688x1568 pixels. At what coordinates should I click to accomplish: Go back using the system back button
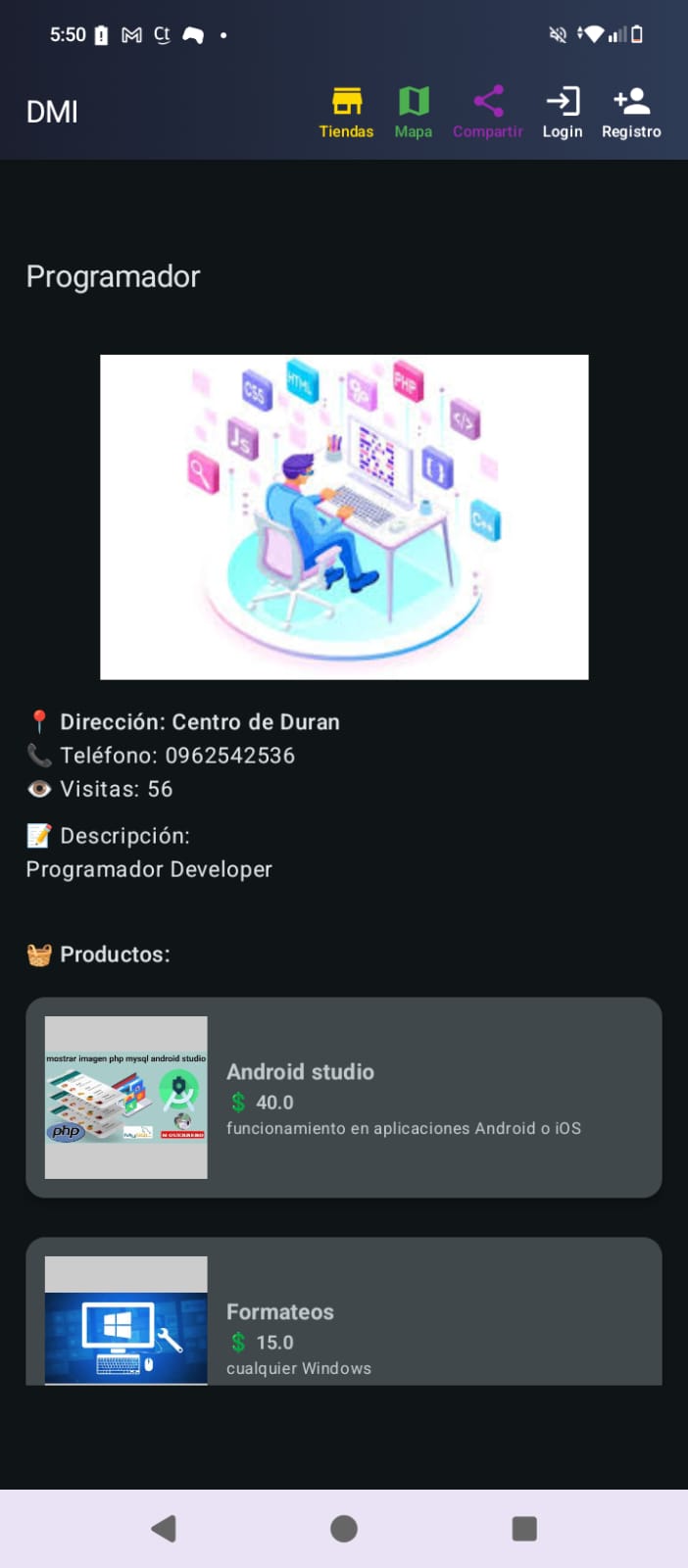[164, 1528]
